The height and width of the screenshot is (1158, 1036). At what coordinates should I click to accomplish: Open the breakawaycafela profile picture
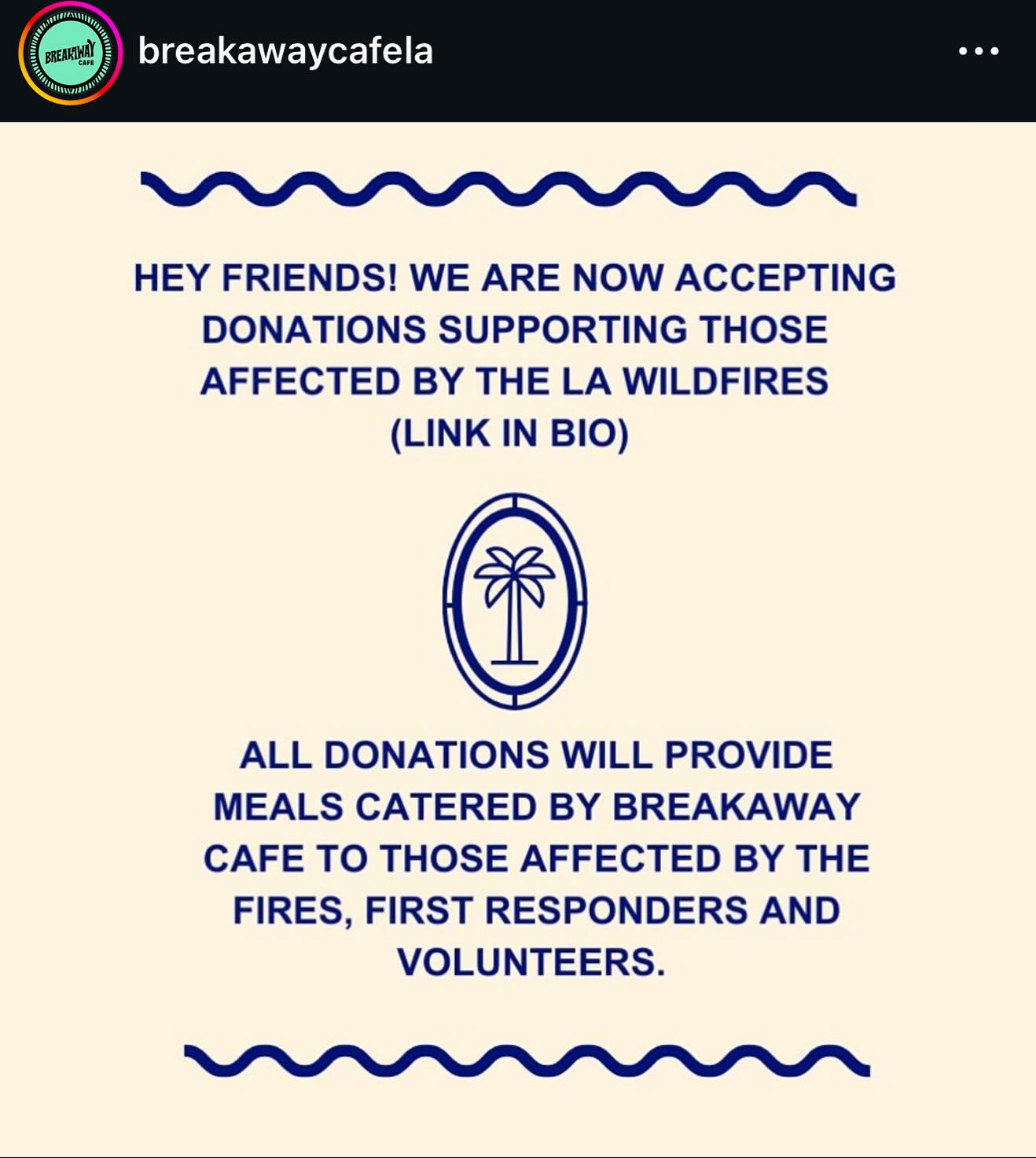point(70,53)
